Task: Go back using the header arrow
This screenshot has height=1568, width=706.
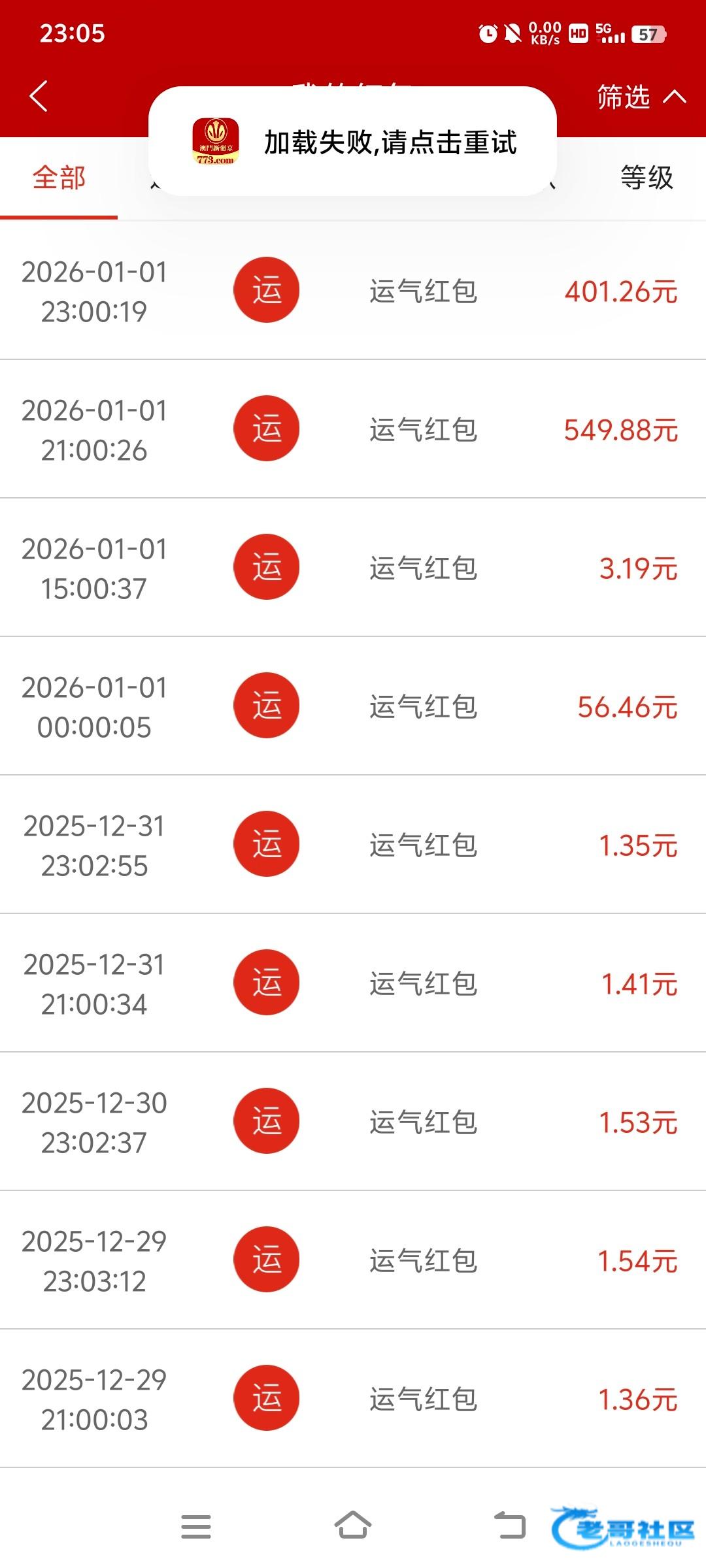Action: coord(39,97)
